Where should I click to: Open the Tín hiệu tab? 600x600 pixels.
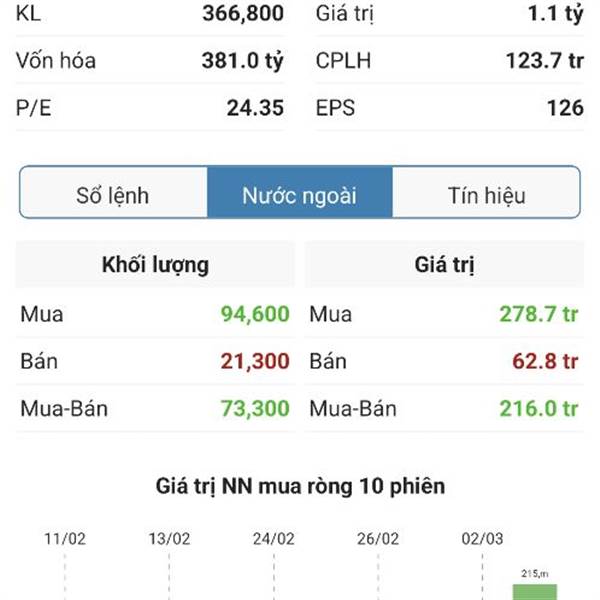click(486, 194)
